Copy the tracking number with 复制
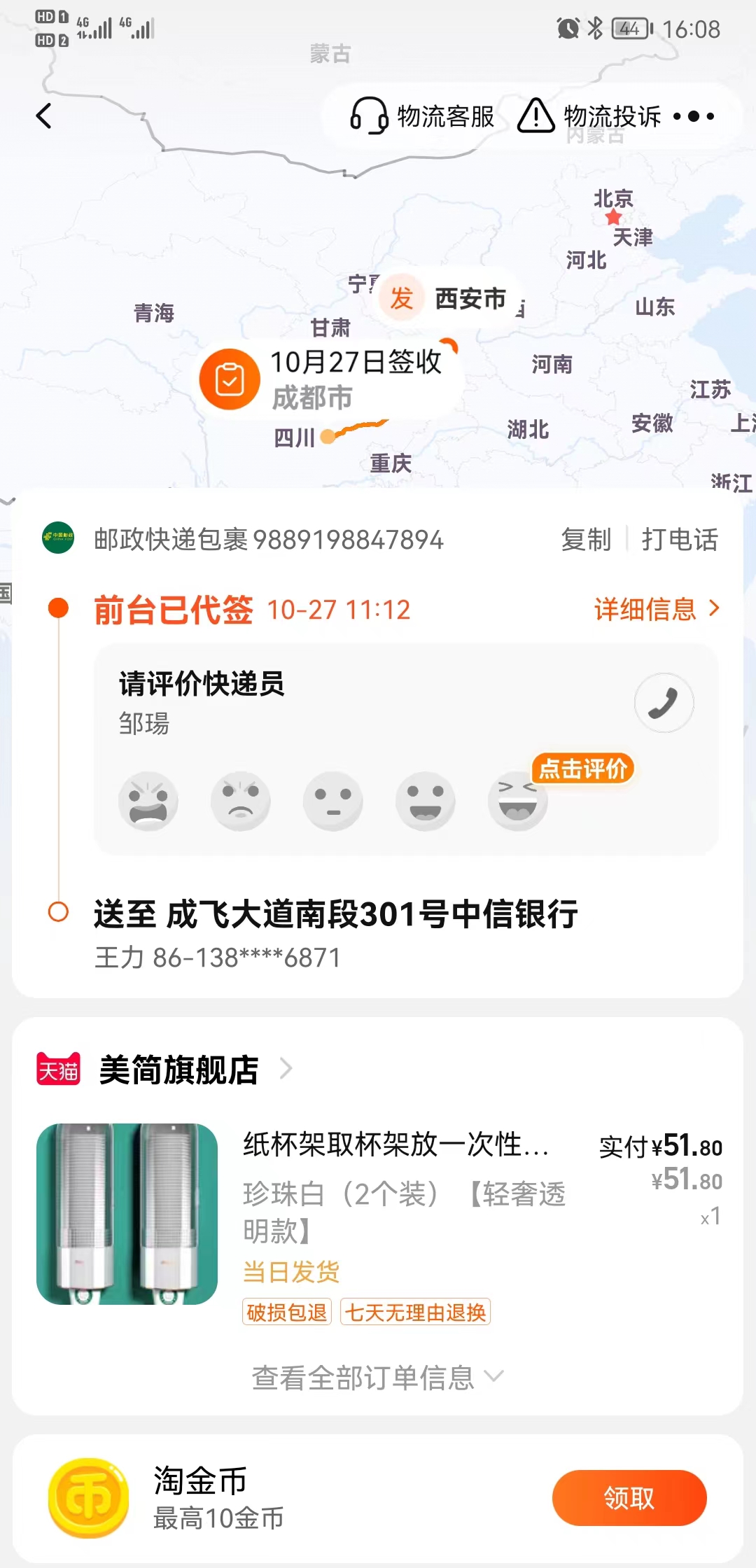 586,540
